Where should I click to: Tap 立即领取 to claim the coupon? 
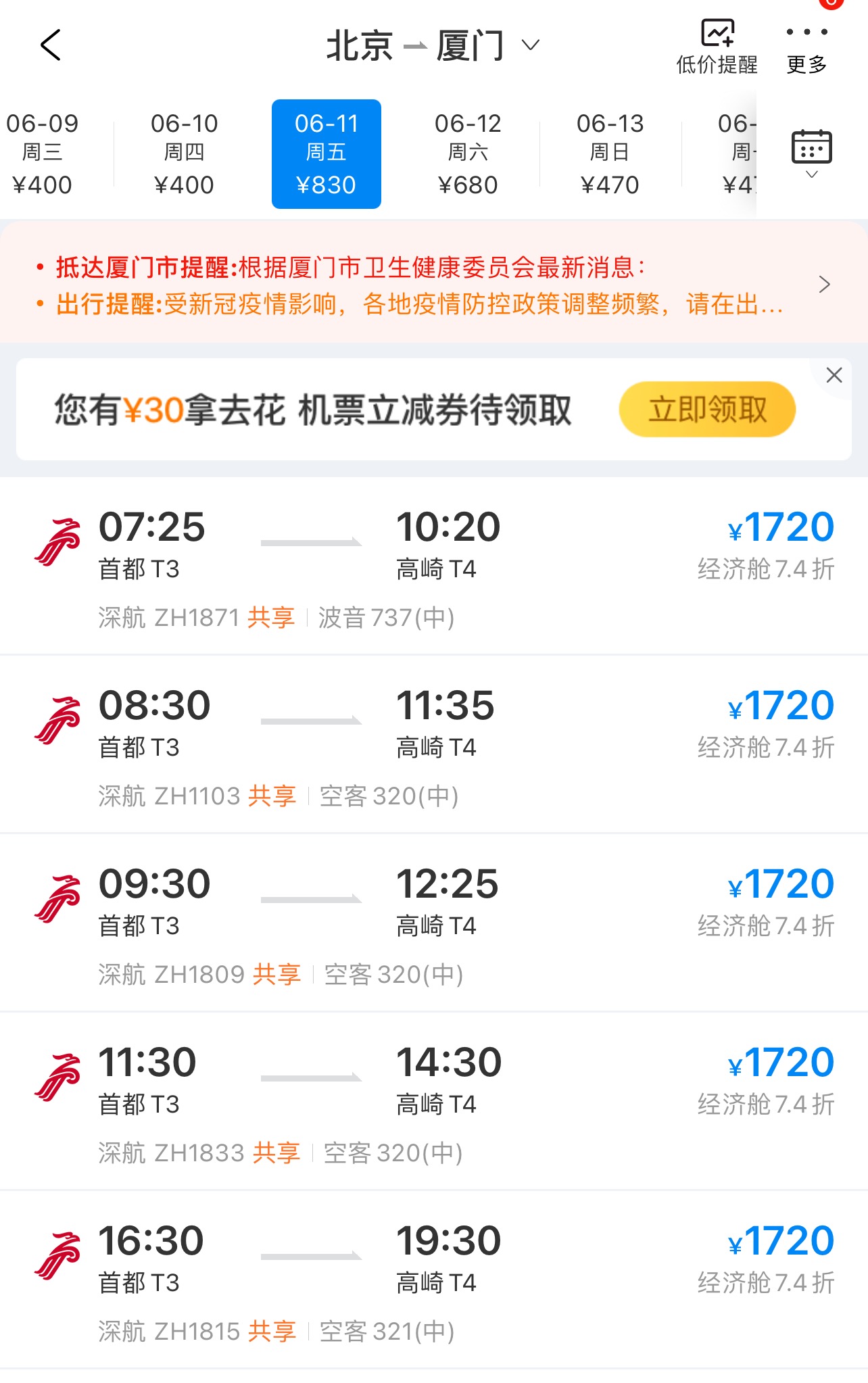(707, 410)
